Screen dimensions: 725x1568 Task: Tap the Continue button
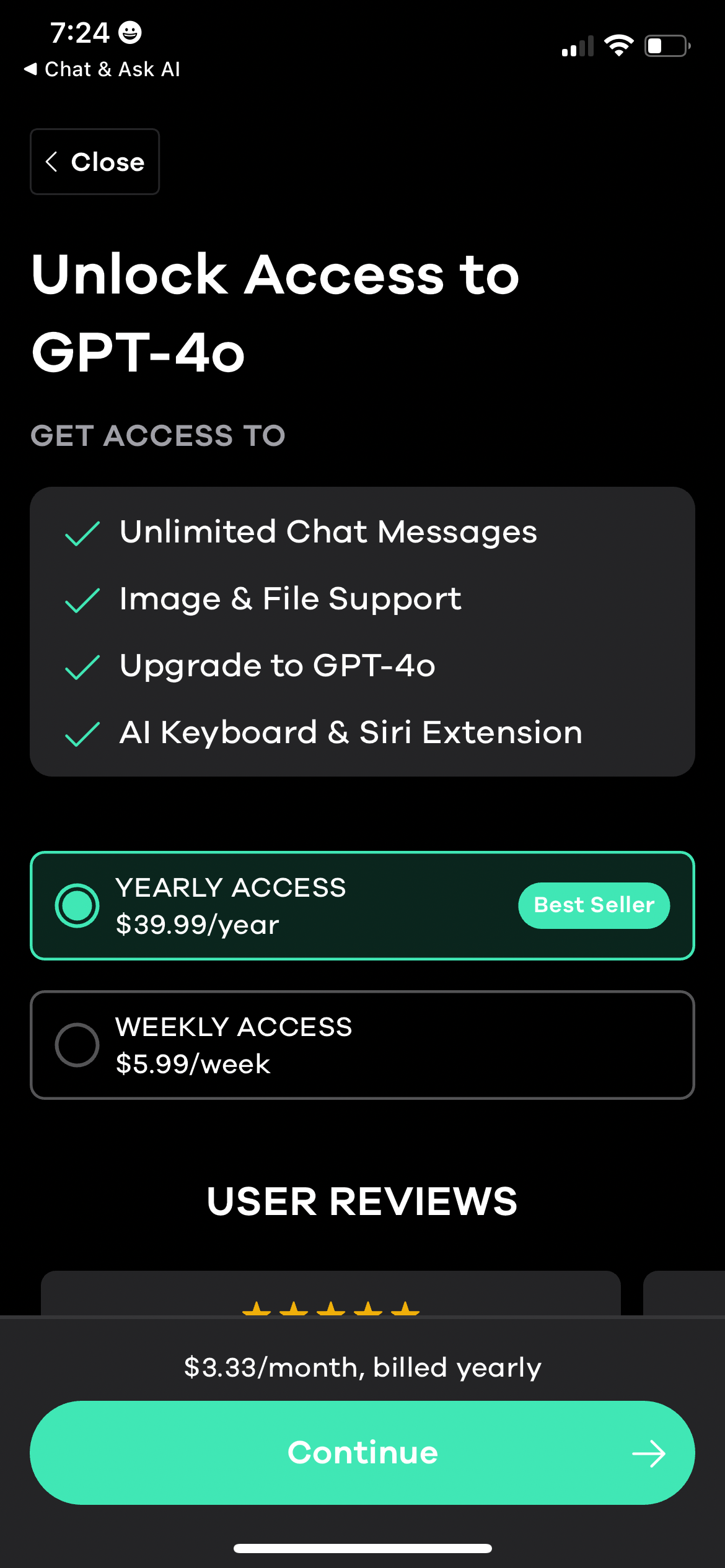pos(362,1453)
